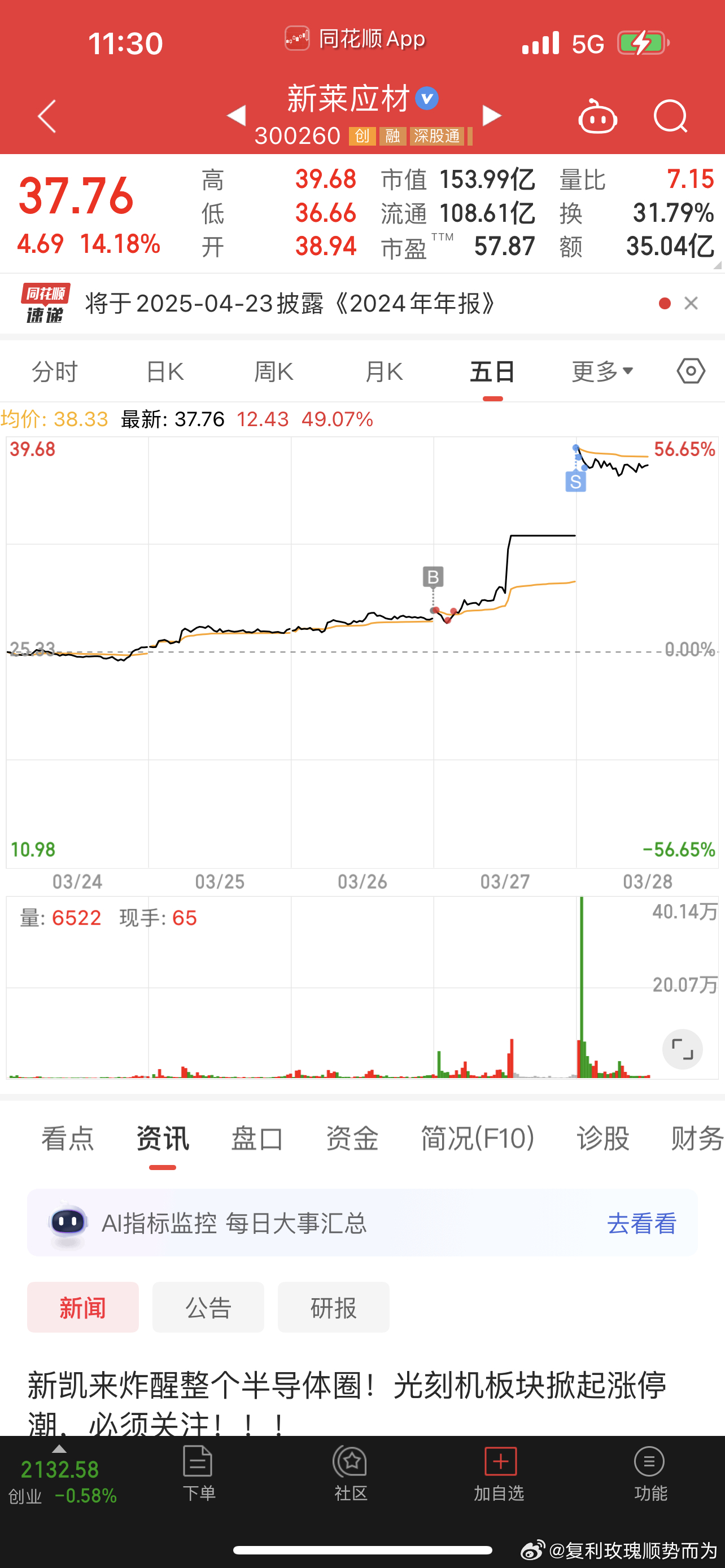Select the 研报 filter chip
The height and width of the screenshot is (1568, 725).
click(334, 1307)
